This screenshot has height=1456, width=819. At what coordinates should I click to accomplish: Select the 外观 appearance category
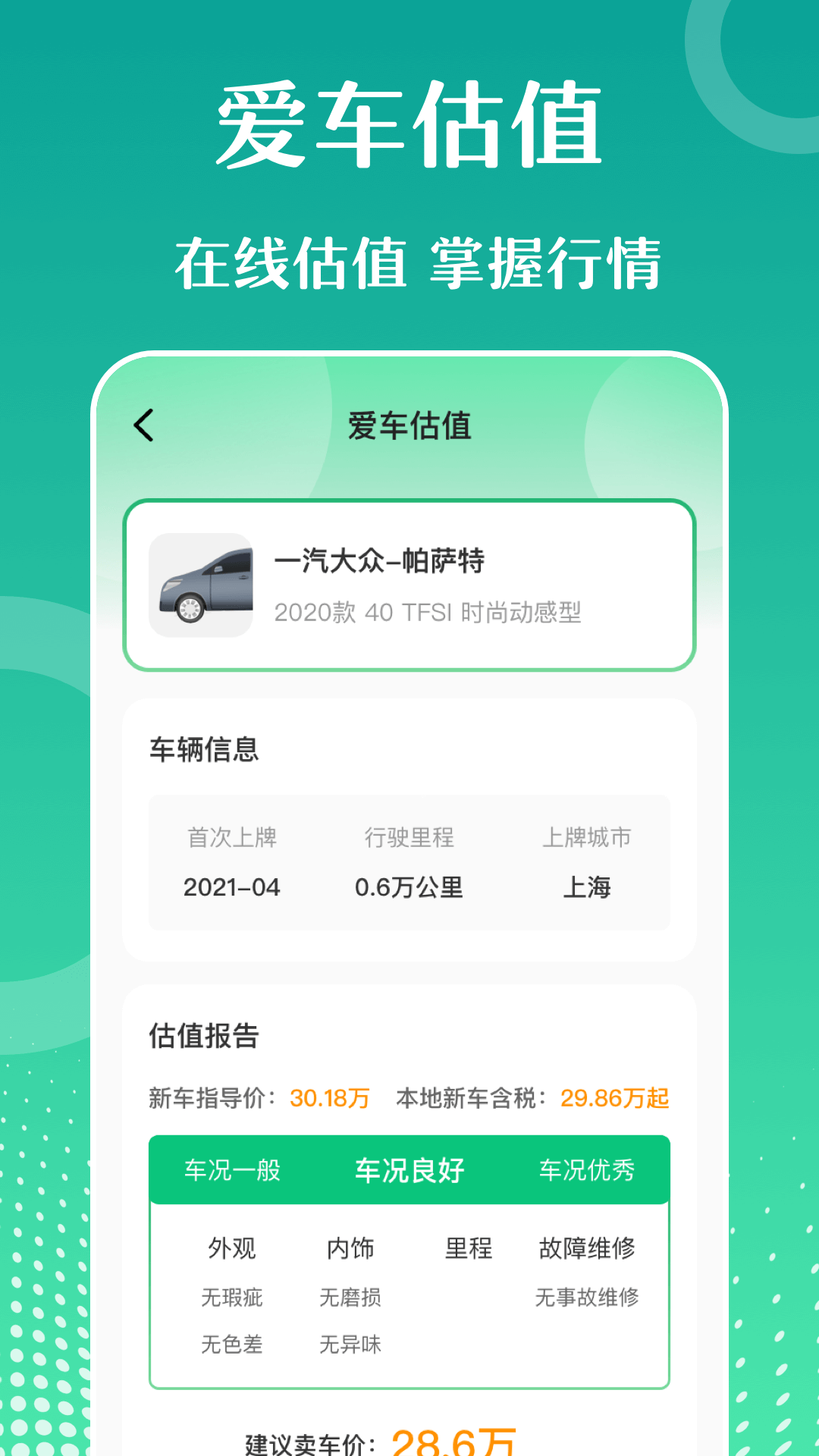(x=233, y=1248)
